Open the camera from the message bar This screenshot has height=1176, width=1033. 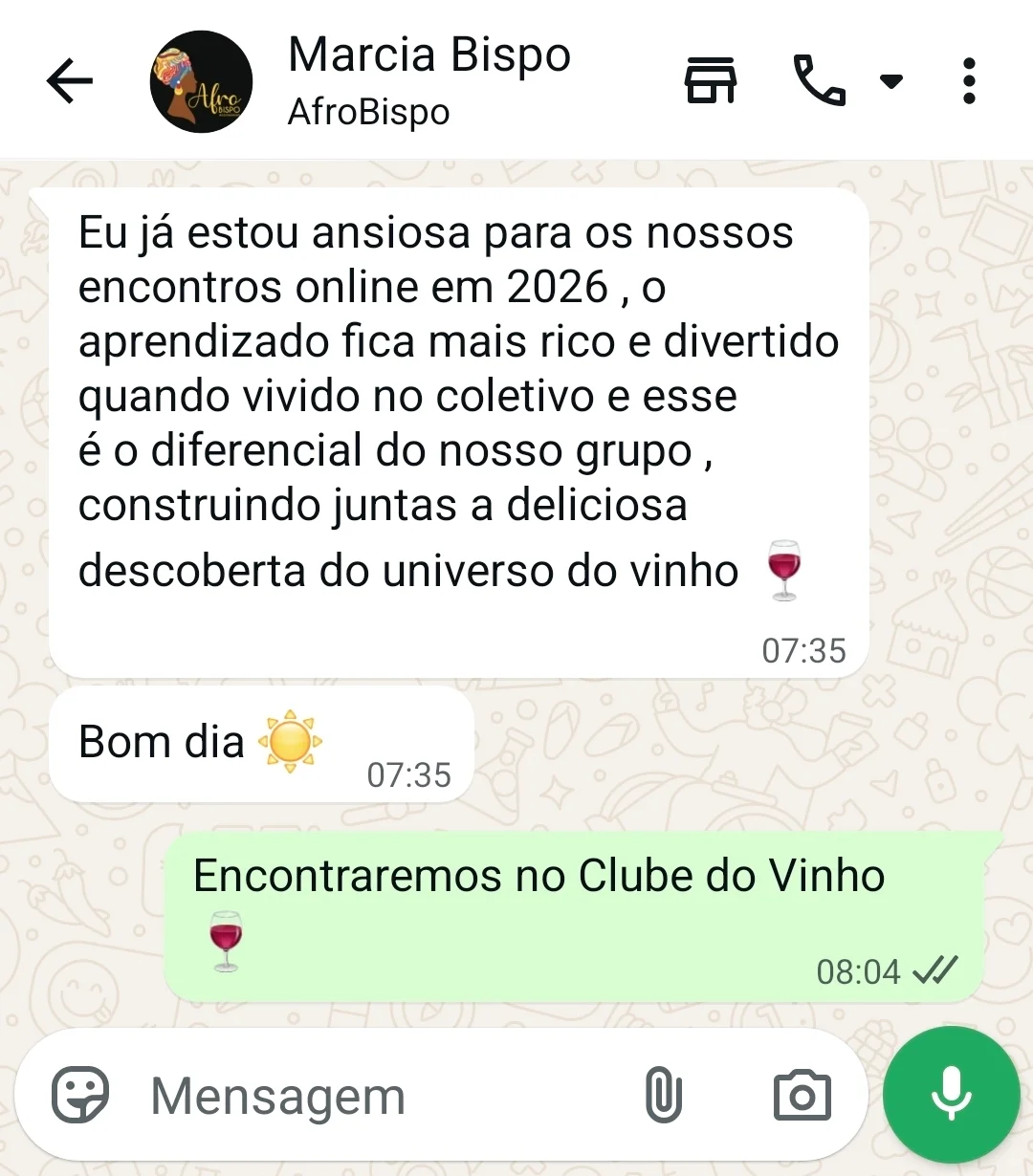pyautogui.click(x=803, y=1095)
